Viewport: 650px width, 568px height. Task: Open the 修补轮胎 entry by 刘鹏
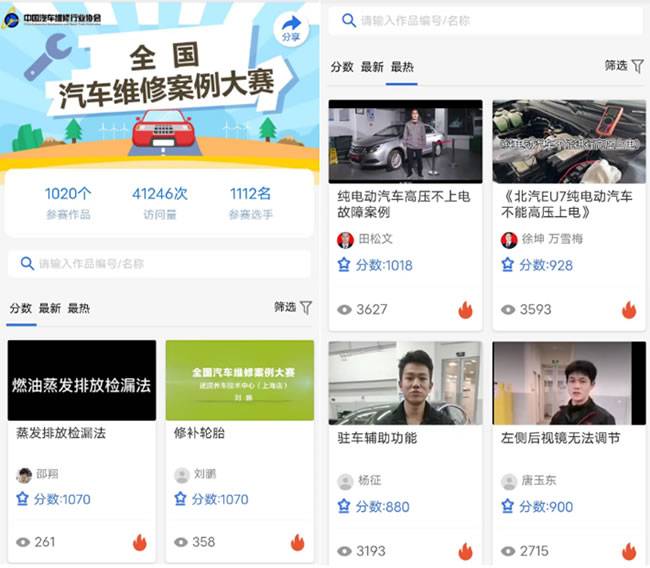pos(239,433)
